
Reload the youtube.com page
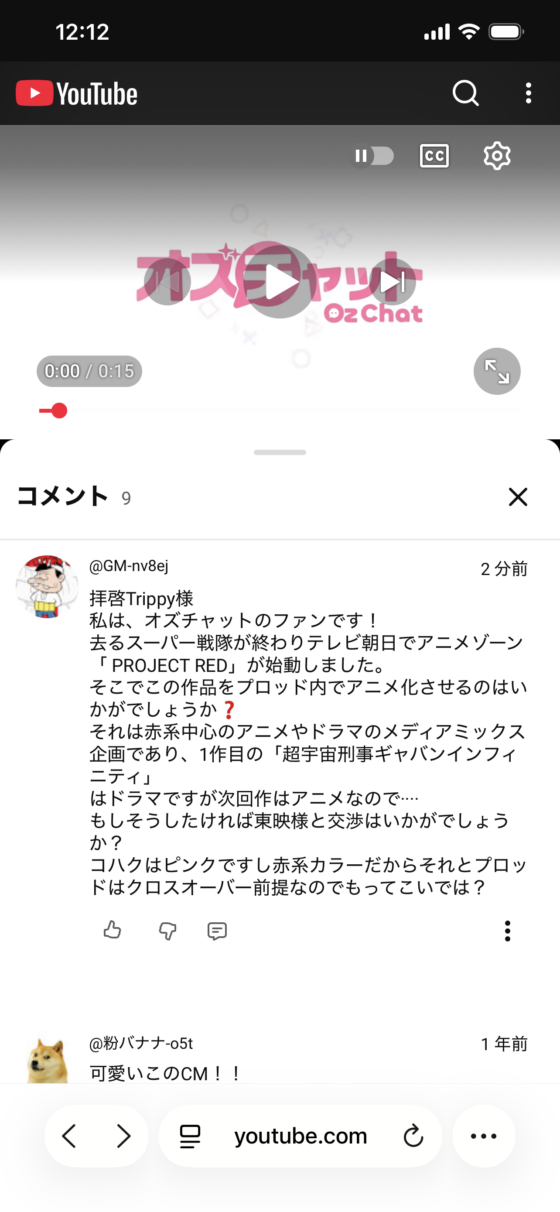coord(412,1136)
